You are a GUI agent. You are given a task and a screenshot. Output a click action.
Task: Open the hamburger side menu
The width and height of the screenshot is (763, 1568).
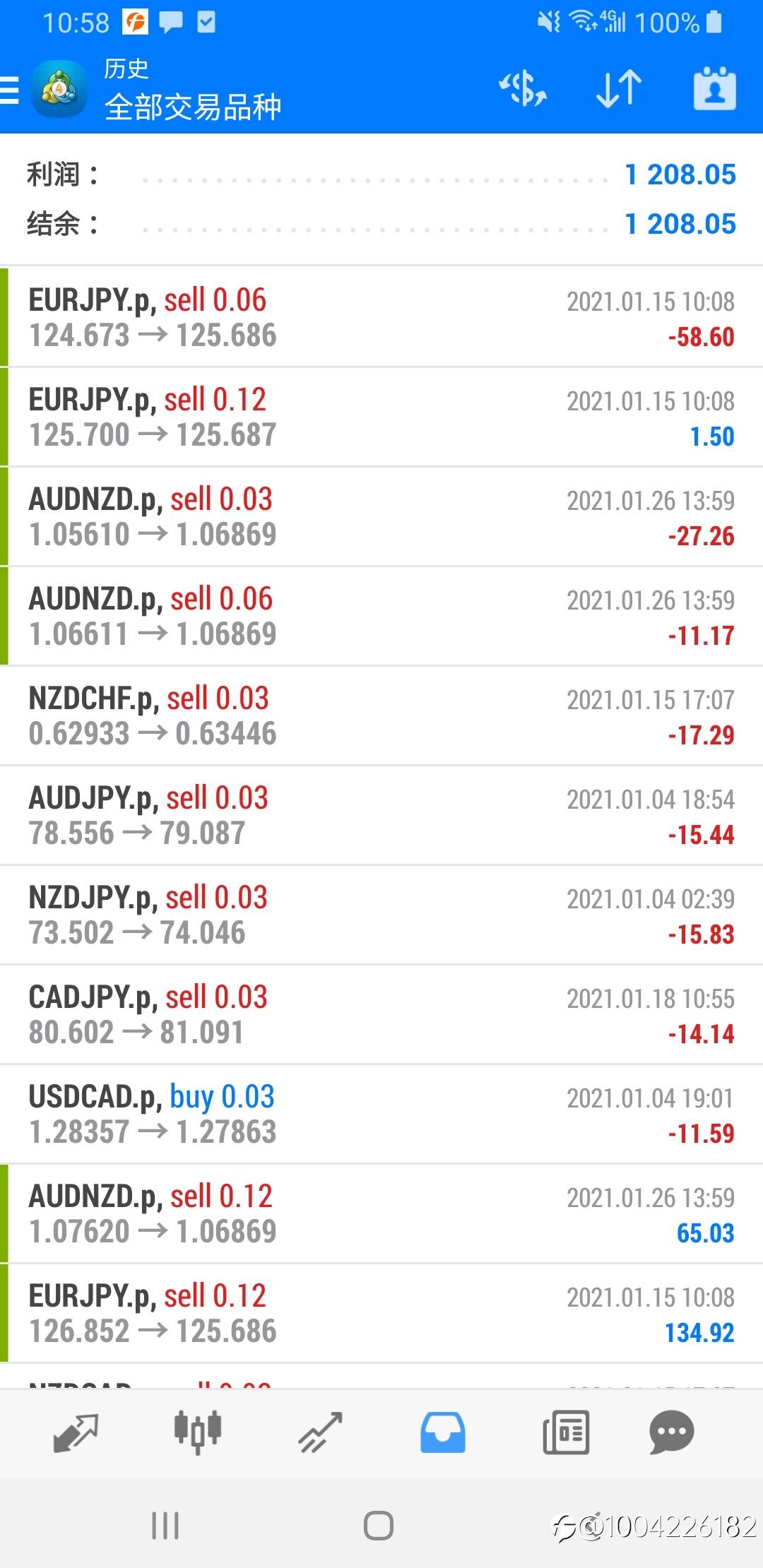tap(10, 90)
